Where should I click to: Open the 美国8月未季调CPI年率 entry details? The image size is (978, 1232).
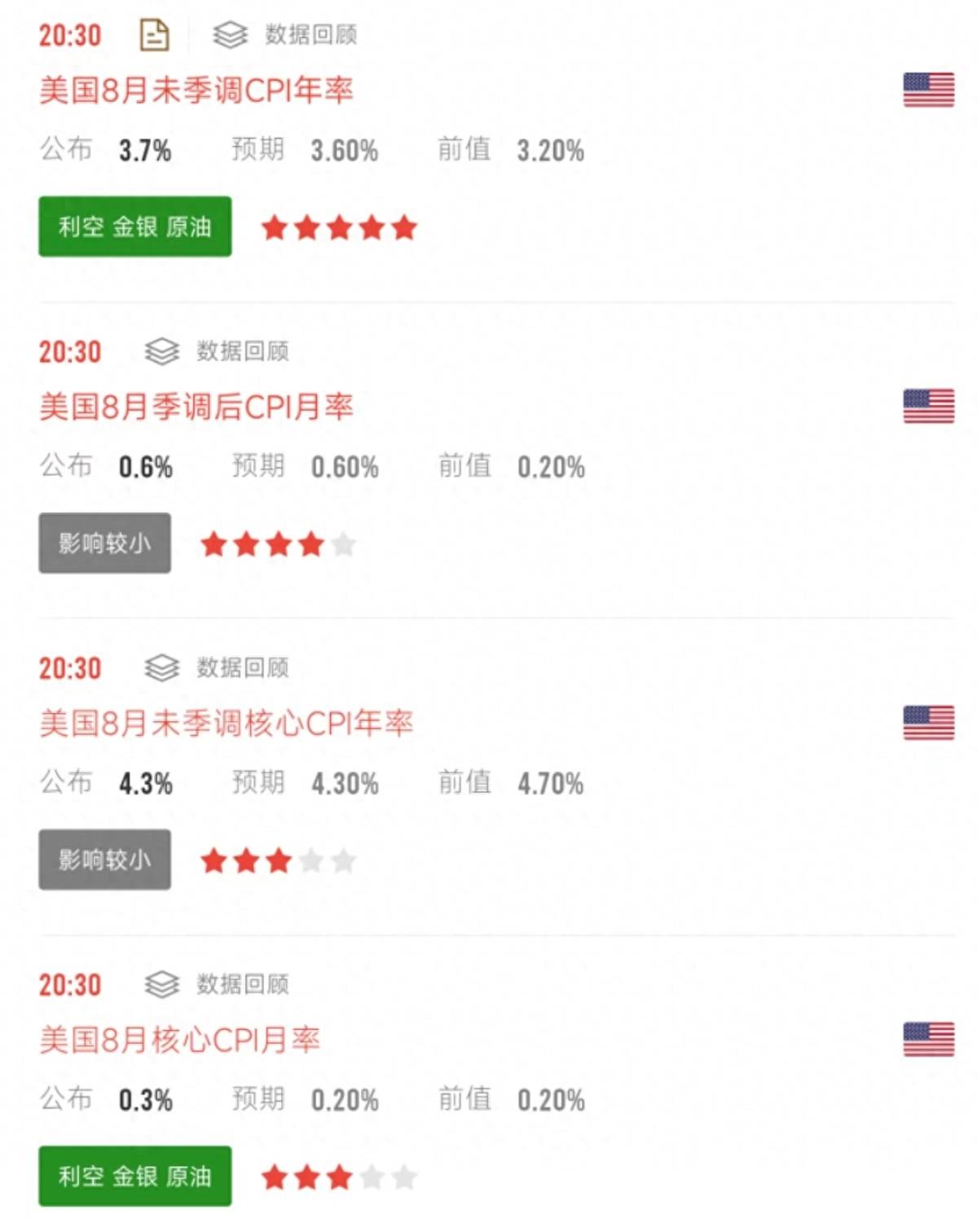click(196, 90)
